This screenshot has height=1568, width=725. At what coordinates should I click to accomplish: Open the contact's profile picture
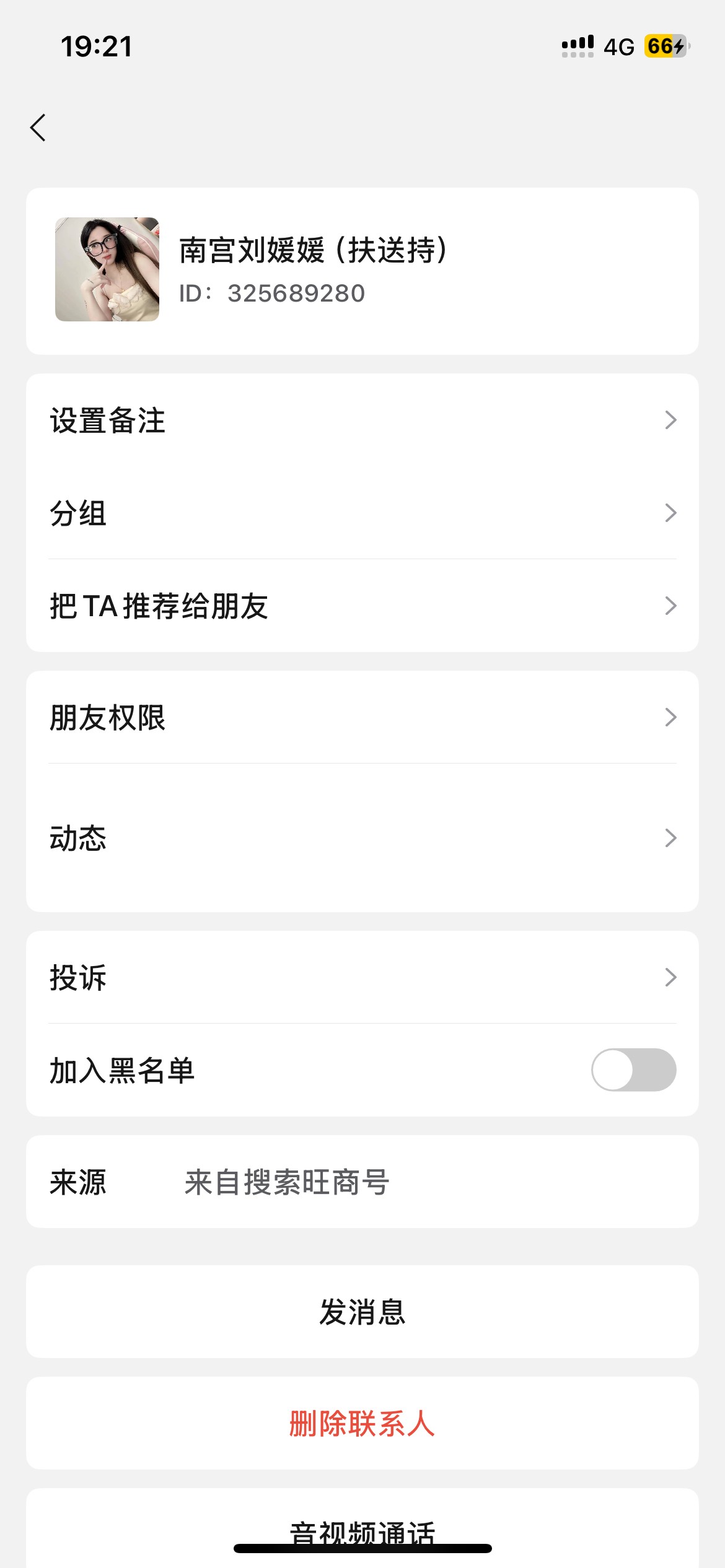(107, 269)
